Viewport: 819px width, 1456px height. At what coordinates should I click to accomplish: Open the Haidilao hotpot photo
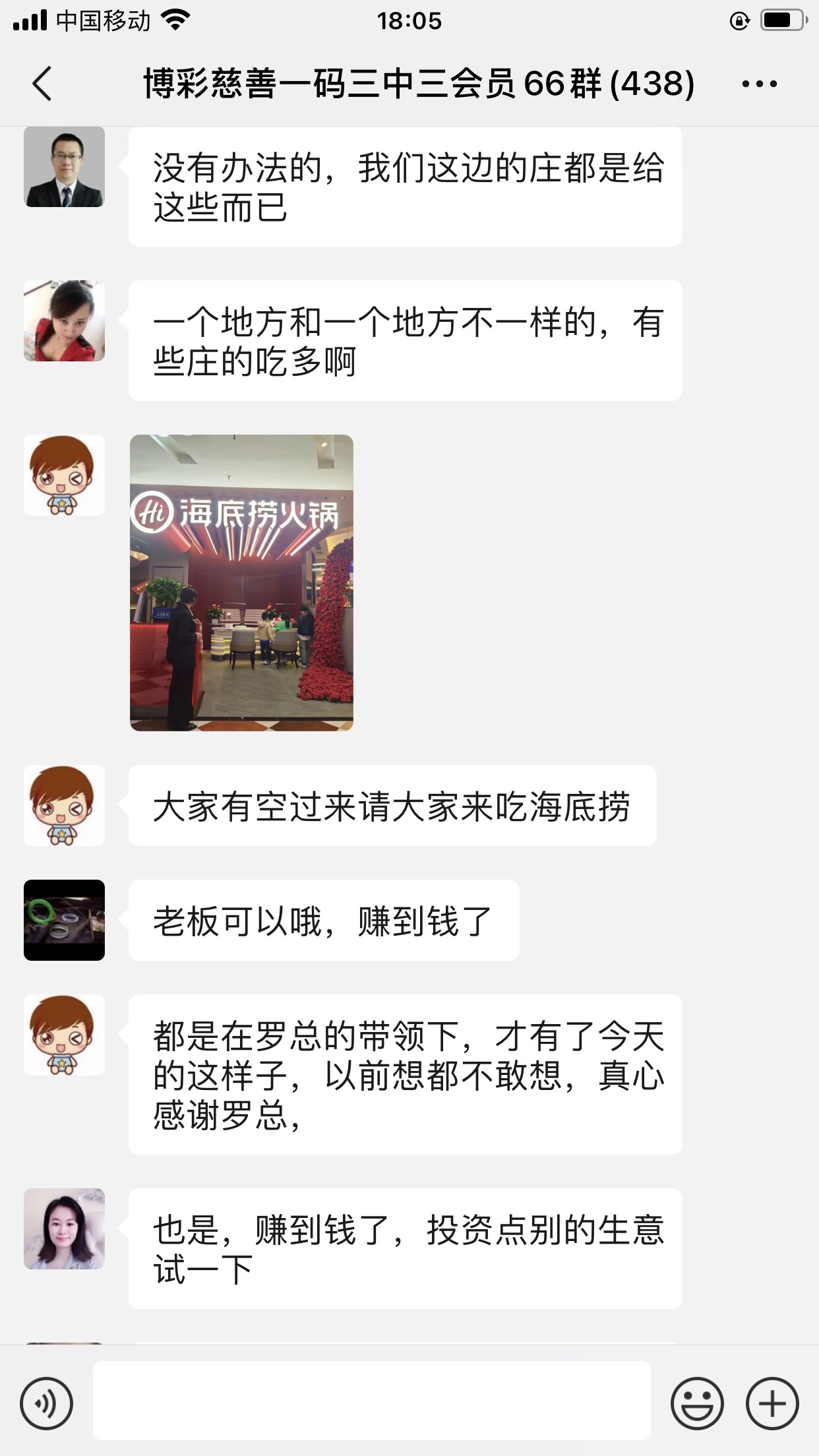click(x=241, y=582)
